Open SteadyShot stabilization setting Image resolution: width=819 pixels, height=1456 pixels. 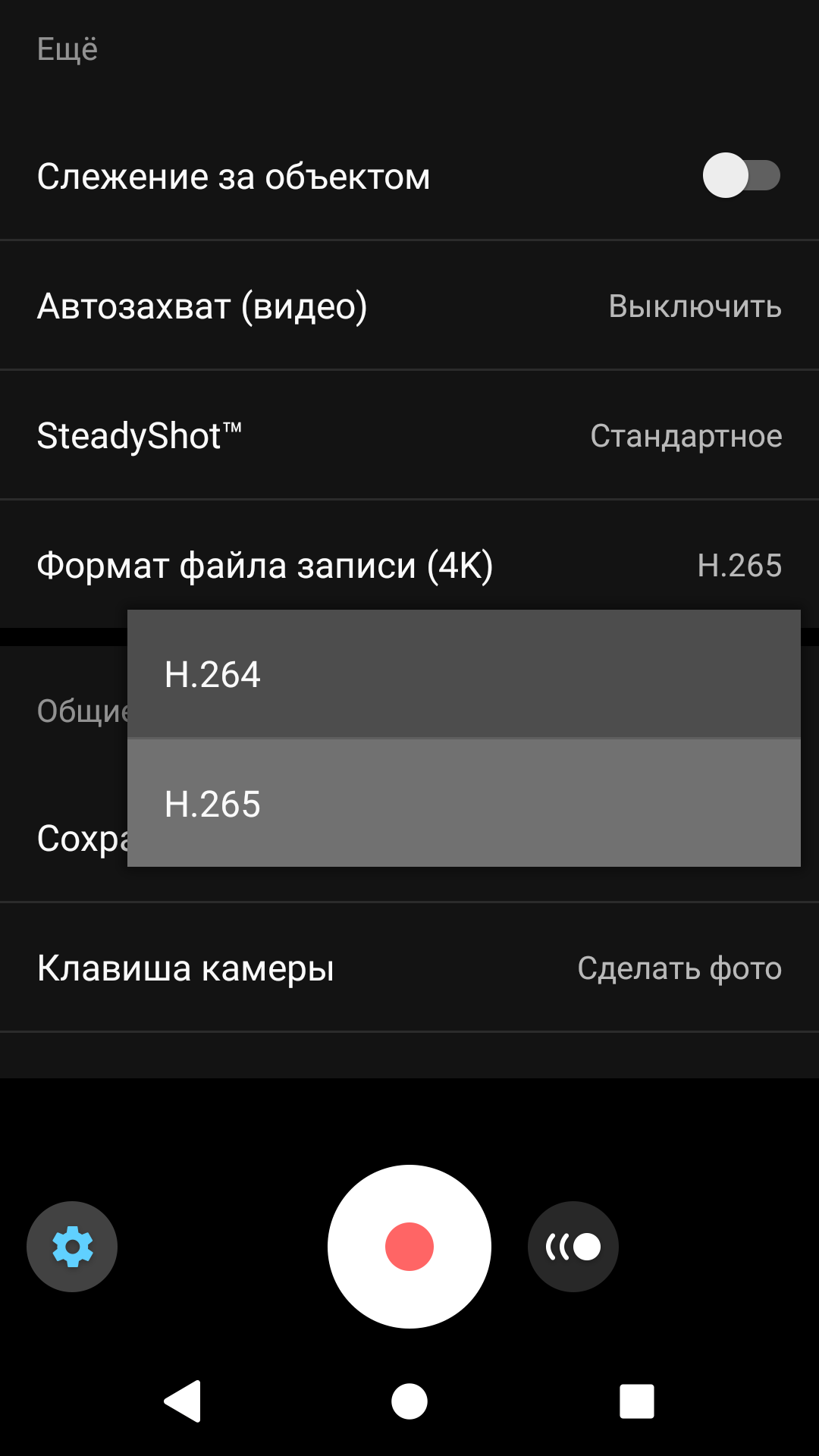(409, 436)
